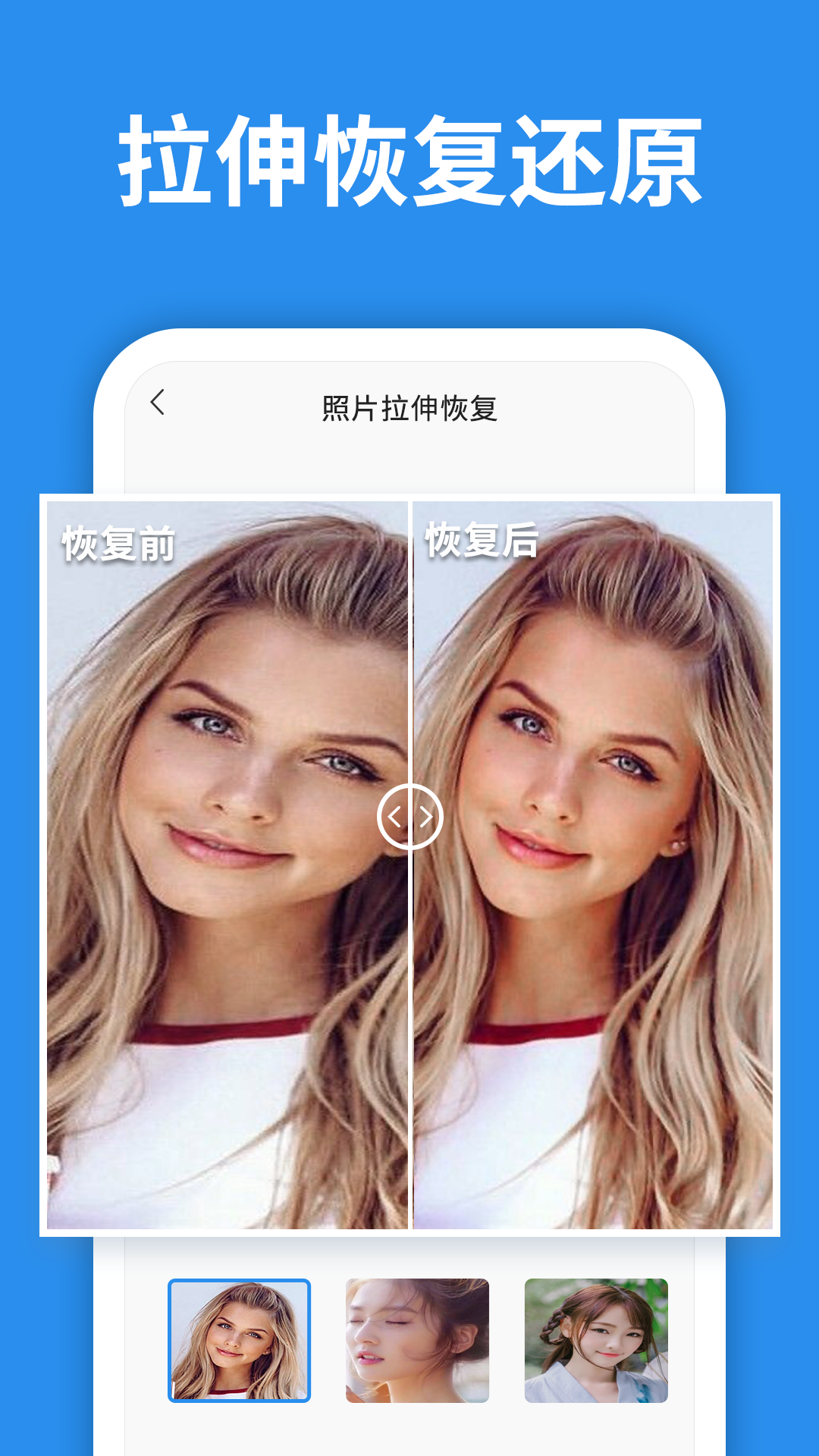Screen dimensions: 819x1456
Task: Select the 恢复前 label
Action: pos(119,541)
